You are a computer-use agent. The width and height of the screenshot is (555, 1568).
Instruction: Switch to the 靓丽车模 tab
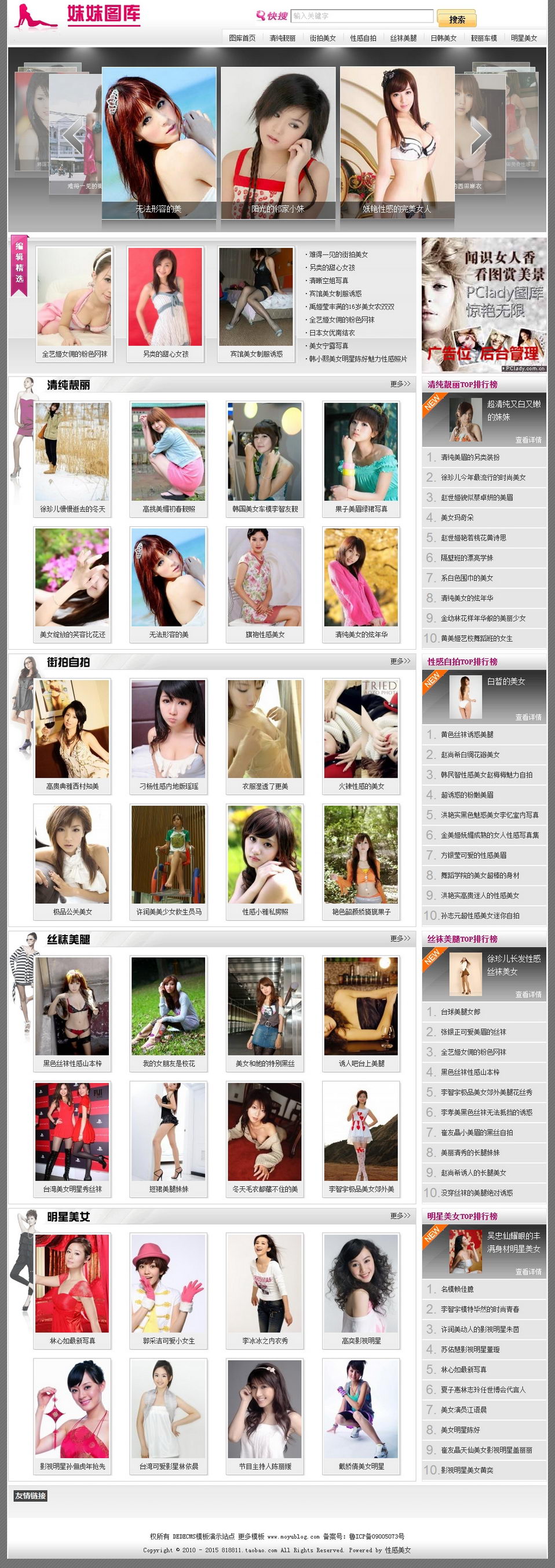(484, 38)
